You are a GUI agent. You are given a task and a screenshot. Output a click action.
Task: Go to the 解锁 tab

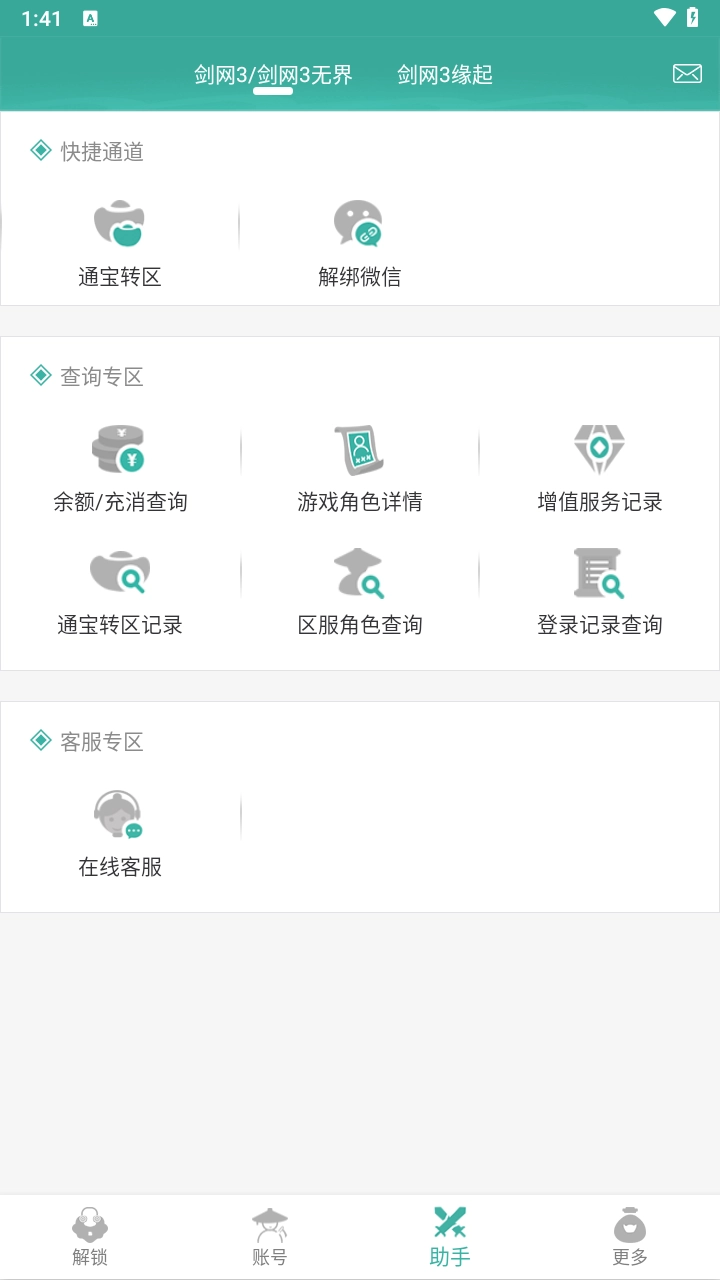90,1237
